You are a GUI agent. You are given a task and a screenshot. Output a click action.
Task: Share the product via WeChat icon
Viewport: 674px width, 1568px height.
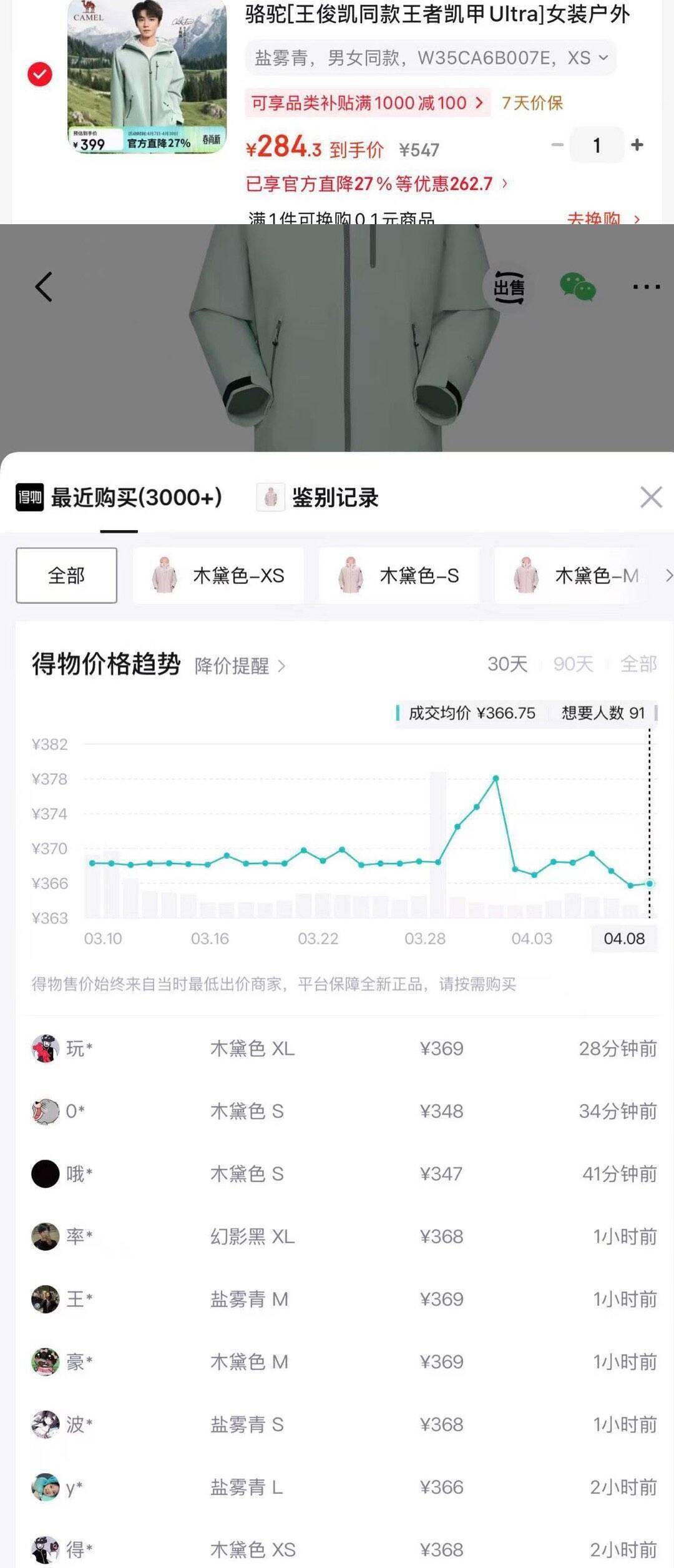click(x=577, y=287)
